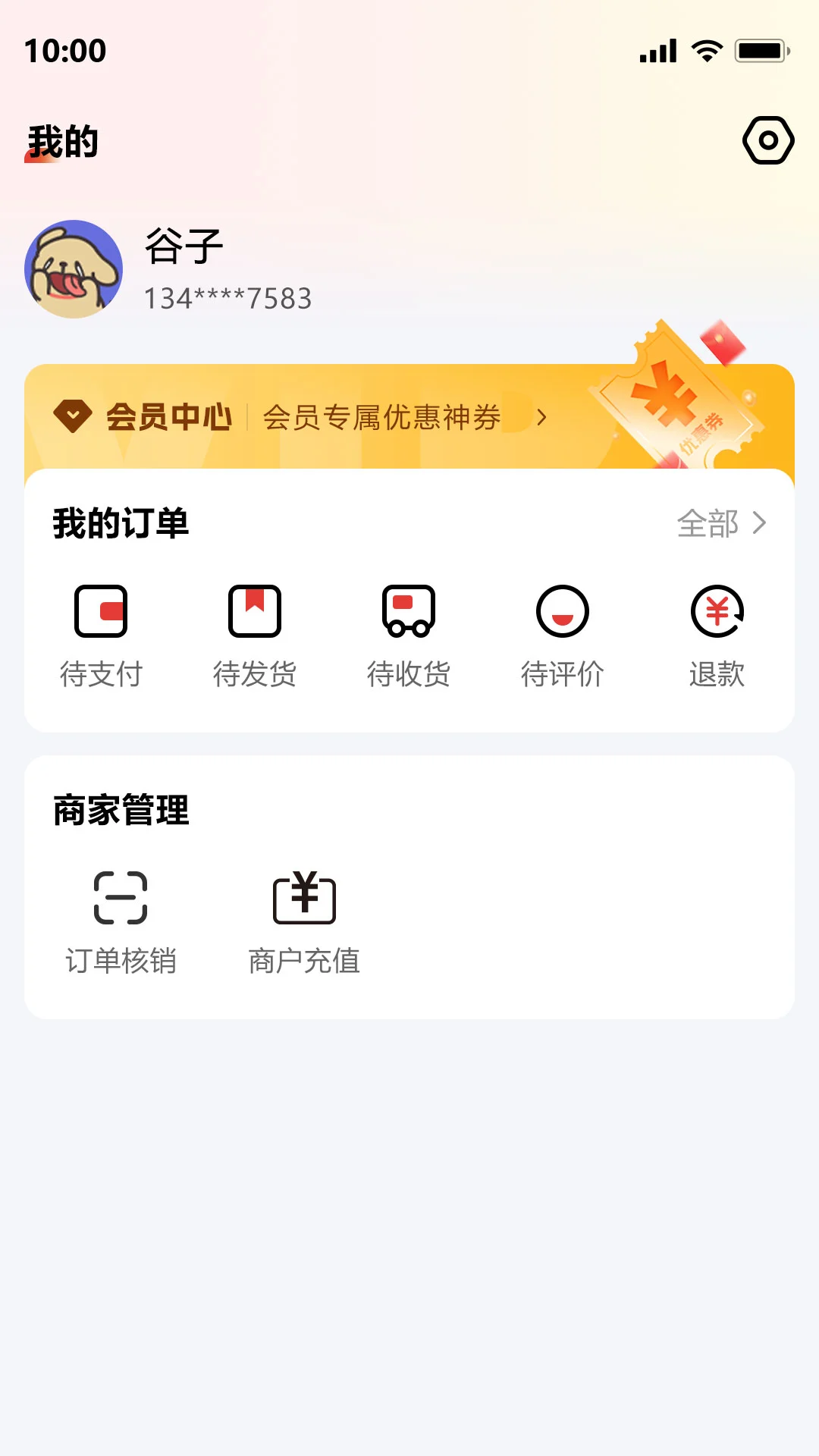
Task: Open 待收货 delivery truck icon
Action: (x=409, y=610)
